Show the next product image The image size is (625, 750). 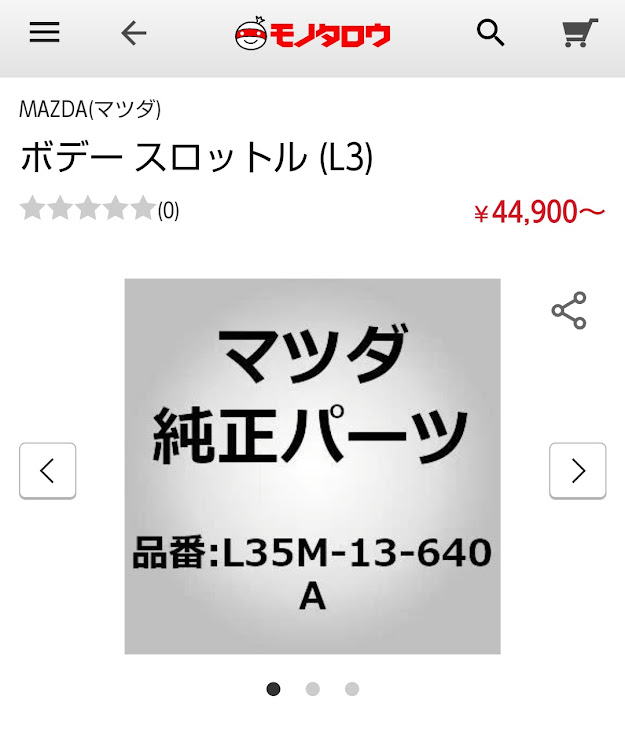577,470
